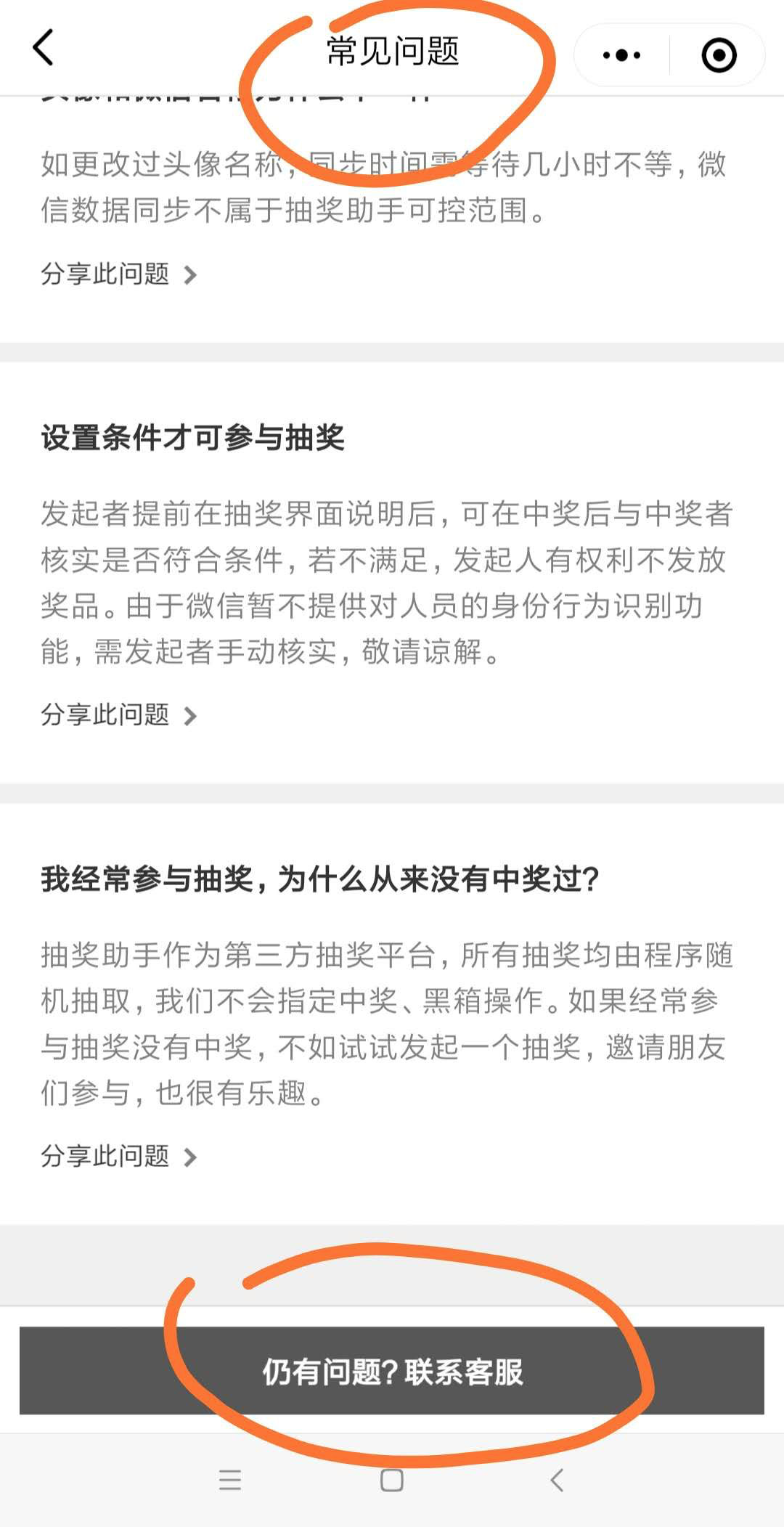Open recent apps from system navigation bar
The height and width of the screenshot is (1527, 784).
(230, 1479)
